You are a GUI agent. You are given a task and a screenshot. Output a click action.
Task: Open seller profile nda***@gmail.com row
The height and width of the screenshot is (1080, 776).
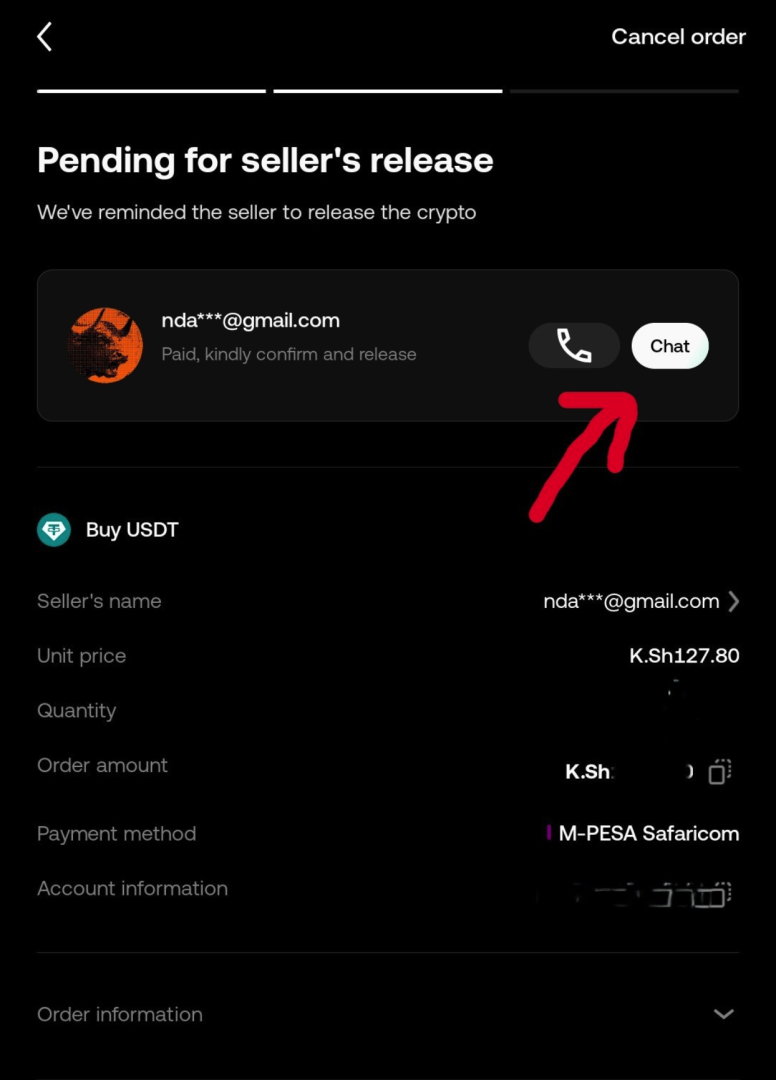coord(641,601)
